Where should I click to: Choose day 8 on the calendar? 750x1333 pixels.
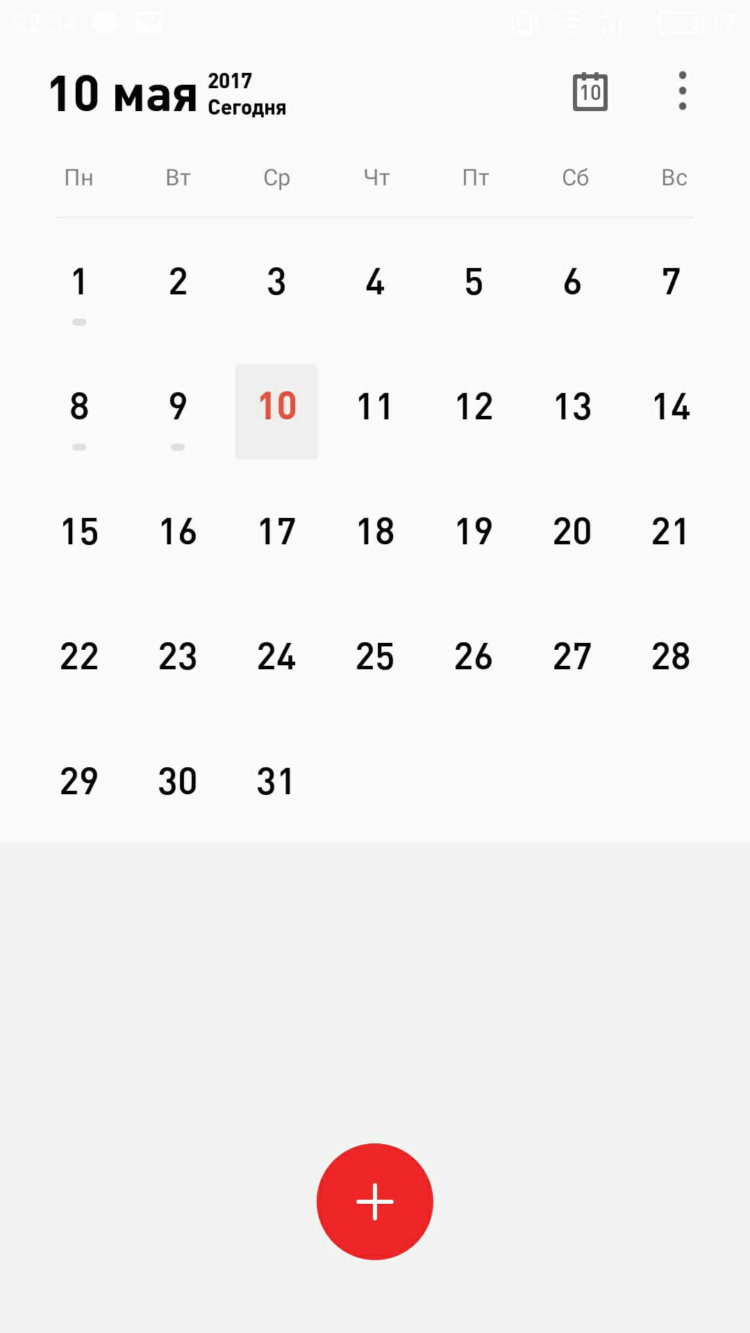pyautogui.click(x=79, y=407)
